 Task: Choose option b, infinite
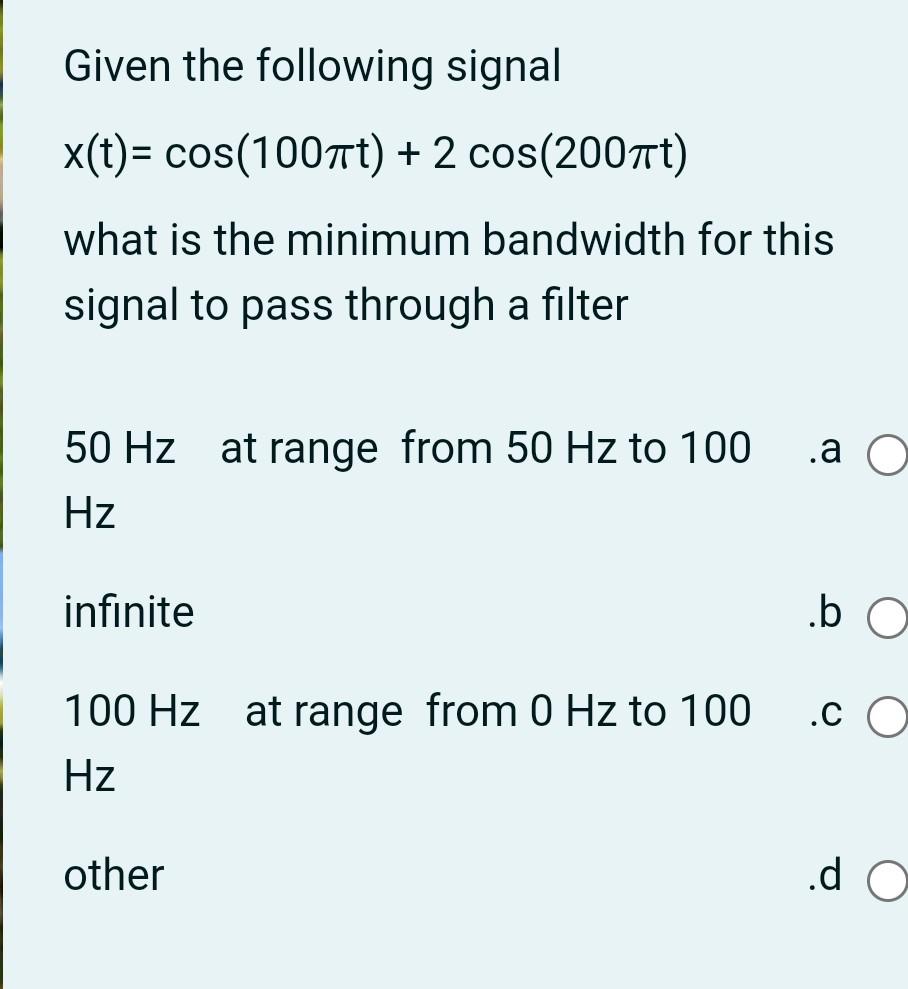887,619
